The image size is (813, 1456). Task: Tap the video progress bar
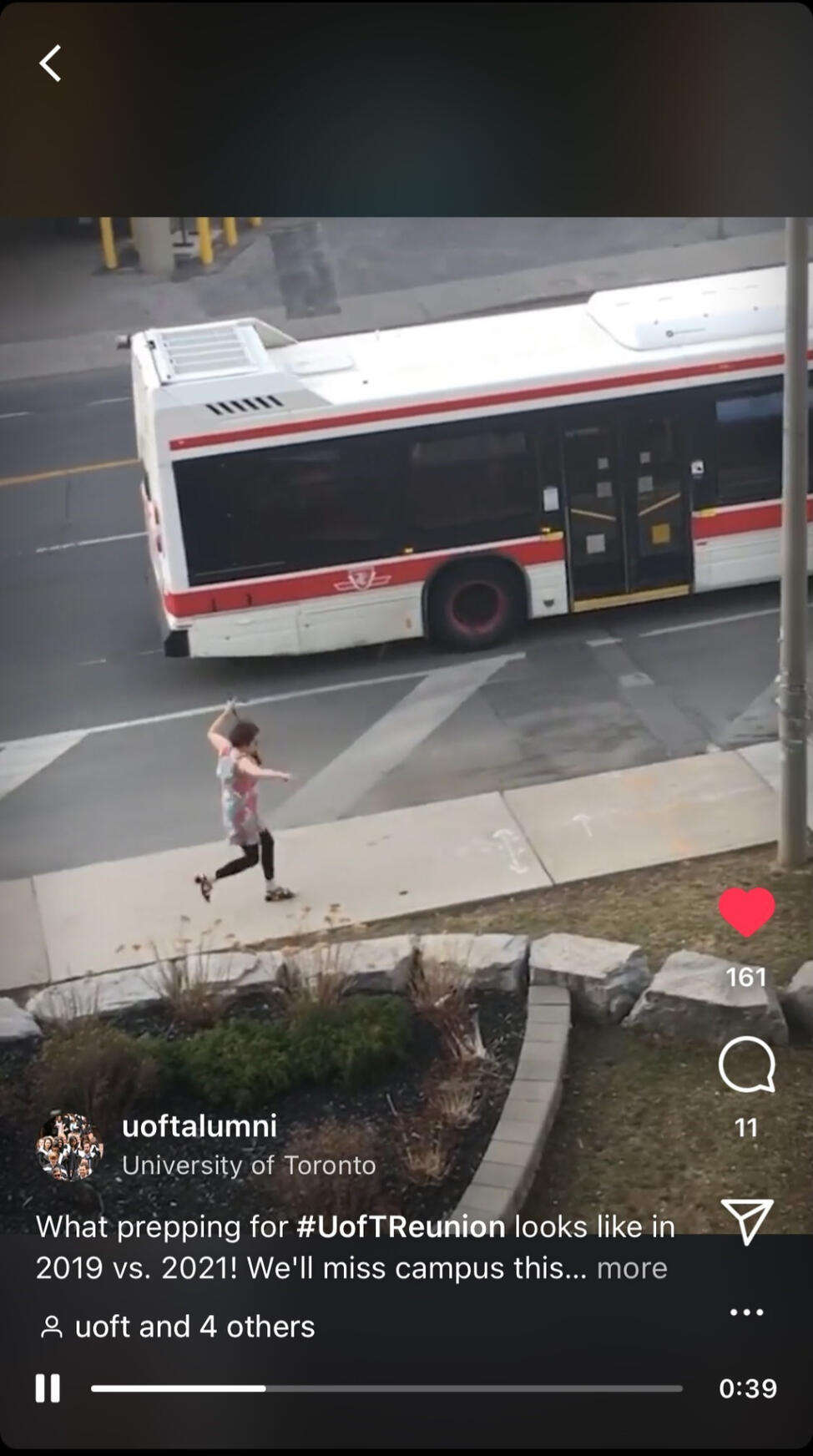coord(386,1388)
